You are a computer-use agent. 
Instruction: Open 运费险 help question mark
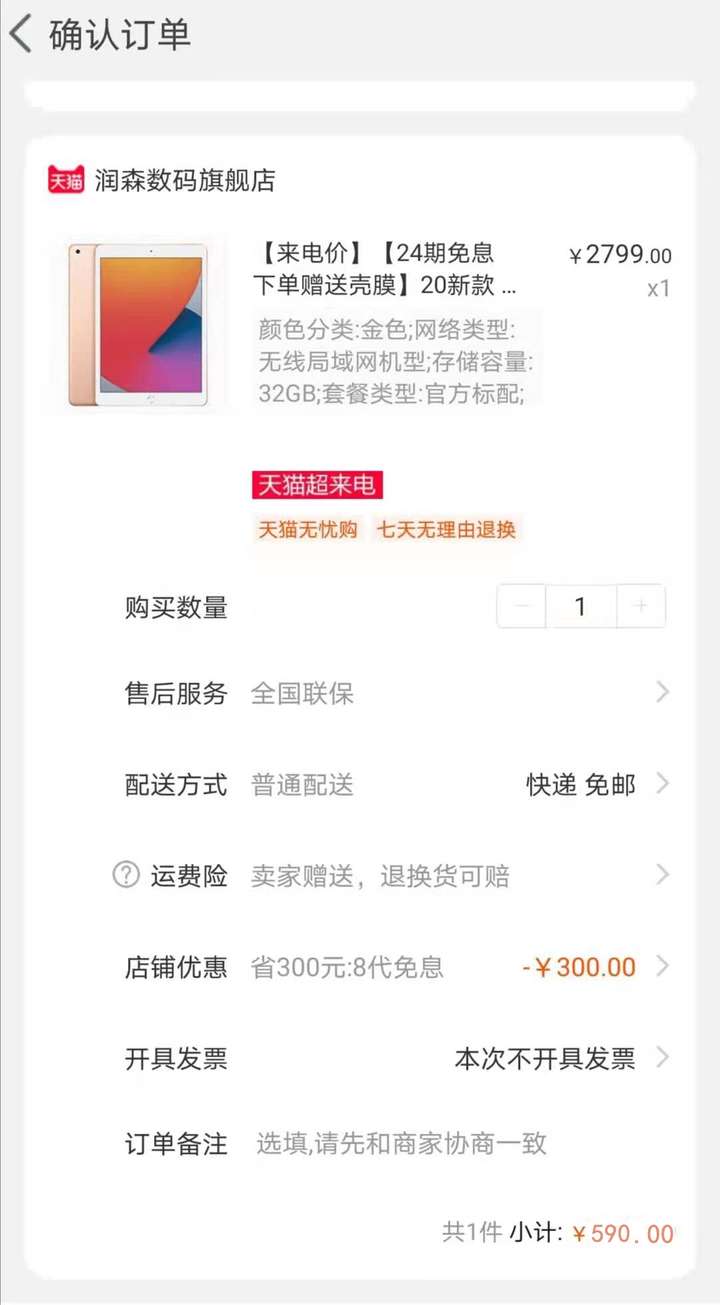(x=125, y=876)
